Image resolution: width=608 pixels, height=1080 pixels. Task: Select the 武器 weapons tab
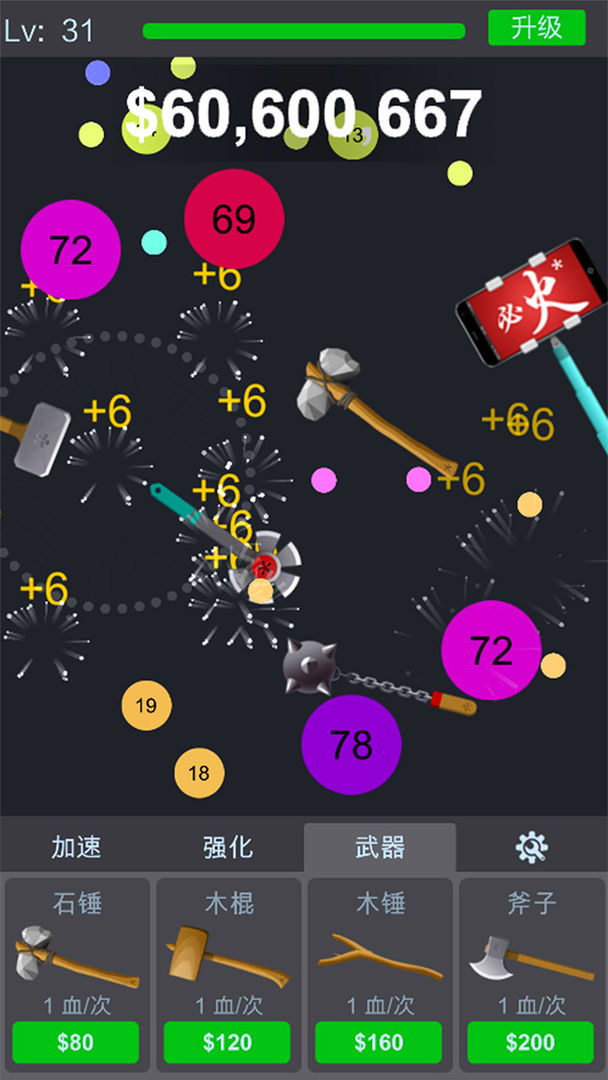(380, 848)
